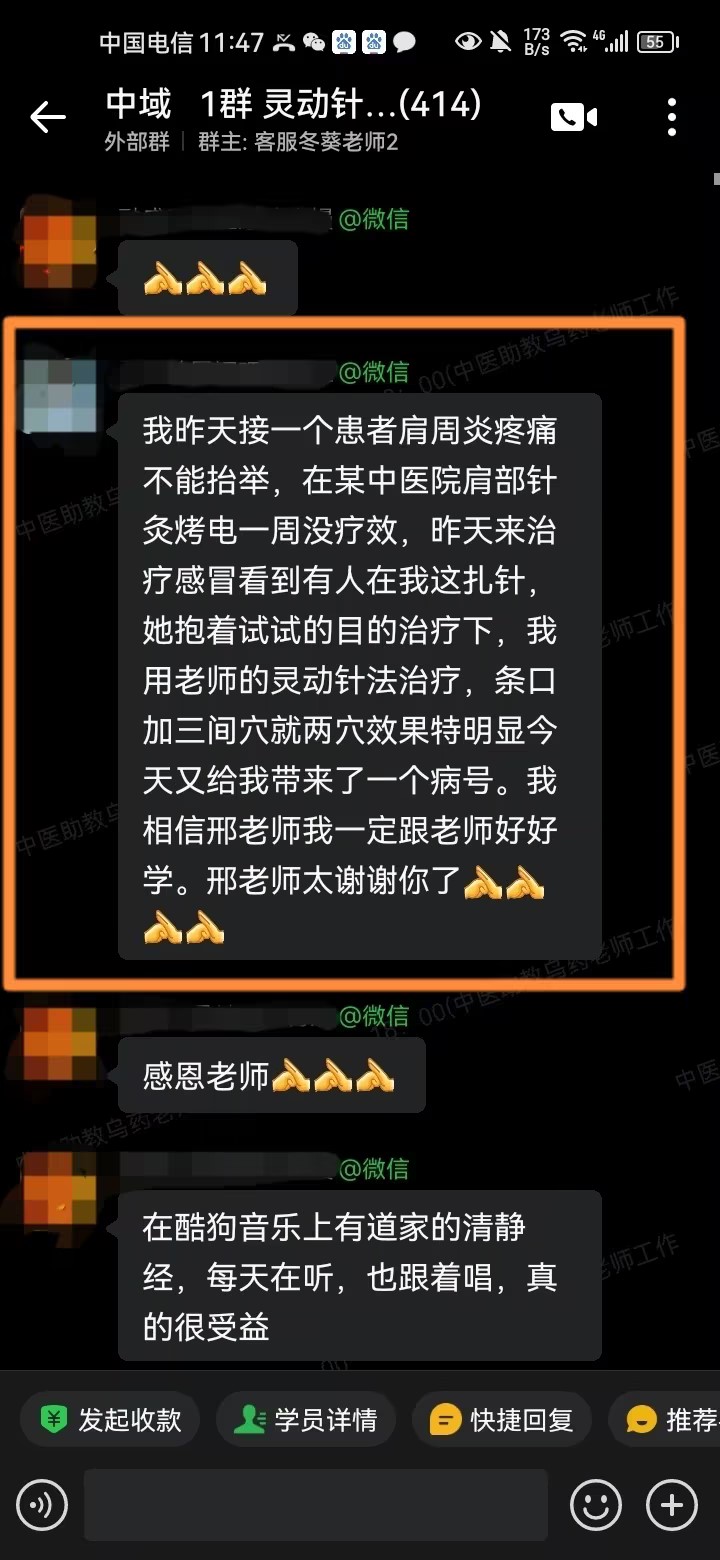Screen dimensions: 720x1560
Task: Open 快捷回复 quick replies
Action: (502, 1419)
